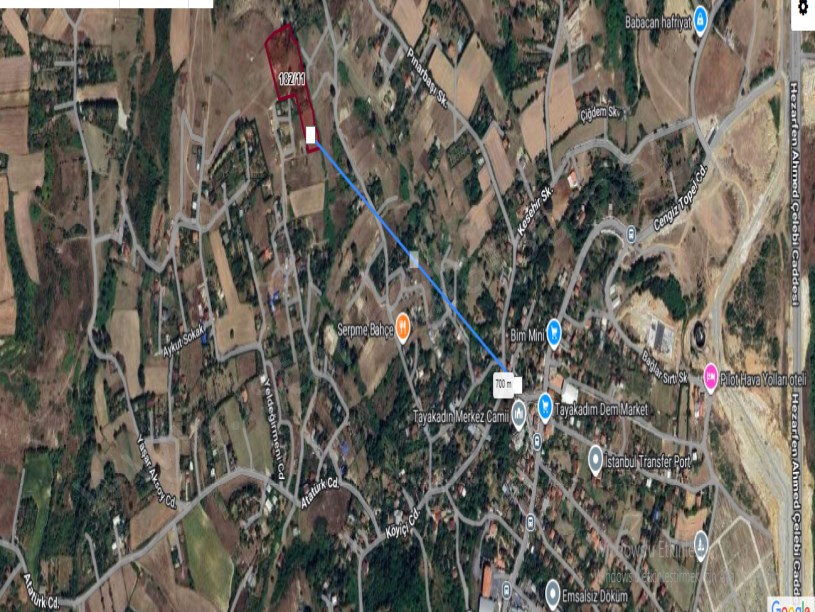815x612 pixels.
Task: Select the Babacan hafriyat map marker
Action: (700, 18)
